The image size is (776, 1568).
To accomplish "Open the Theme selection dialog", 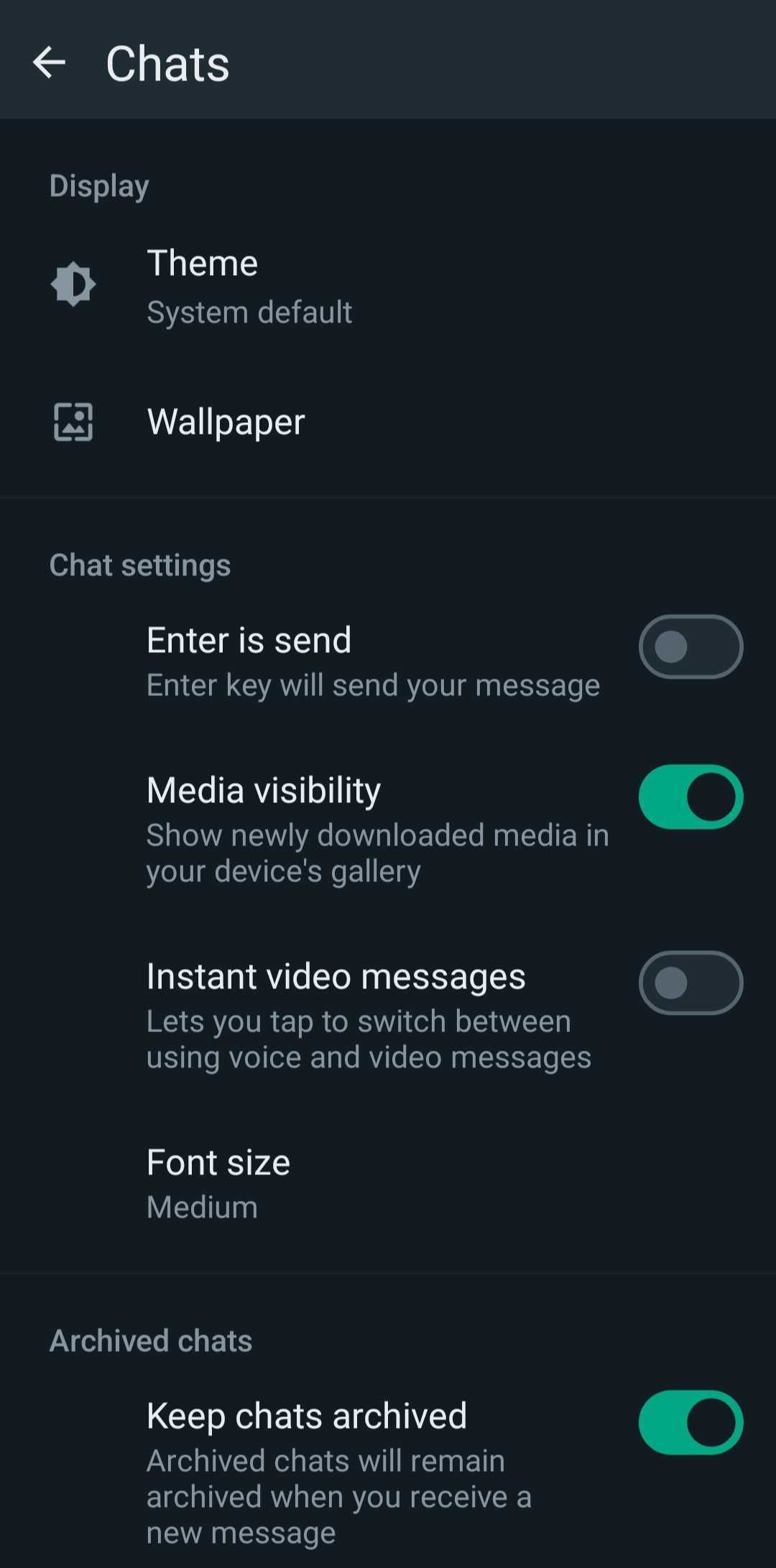I will (x=203, y=263).
